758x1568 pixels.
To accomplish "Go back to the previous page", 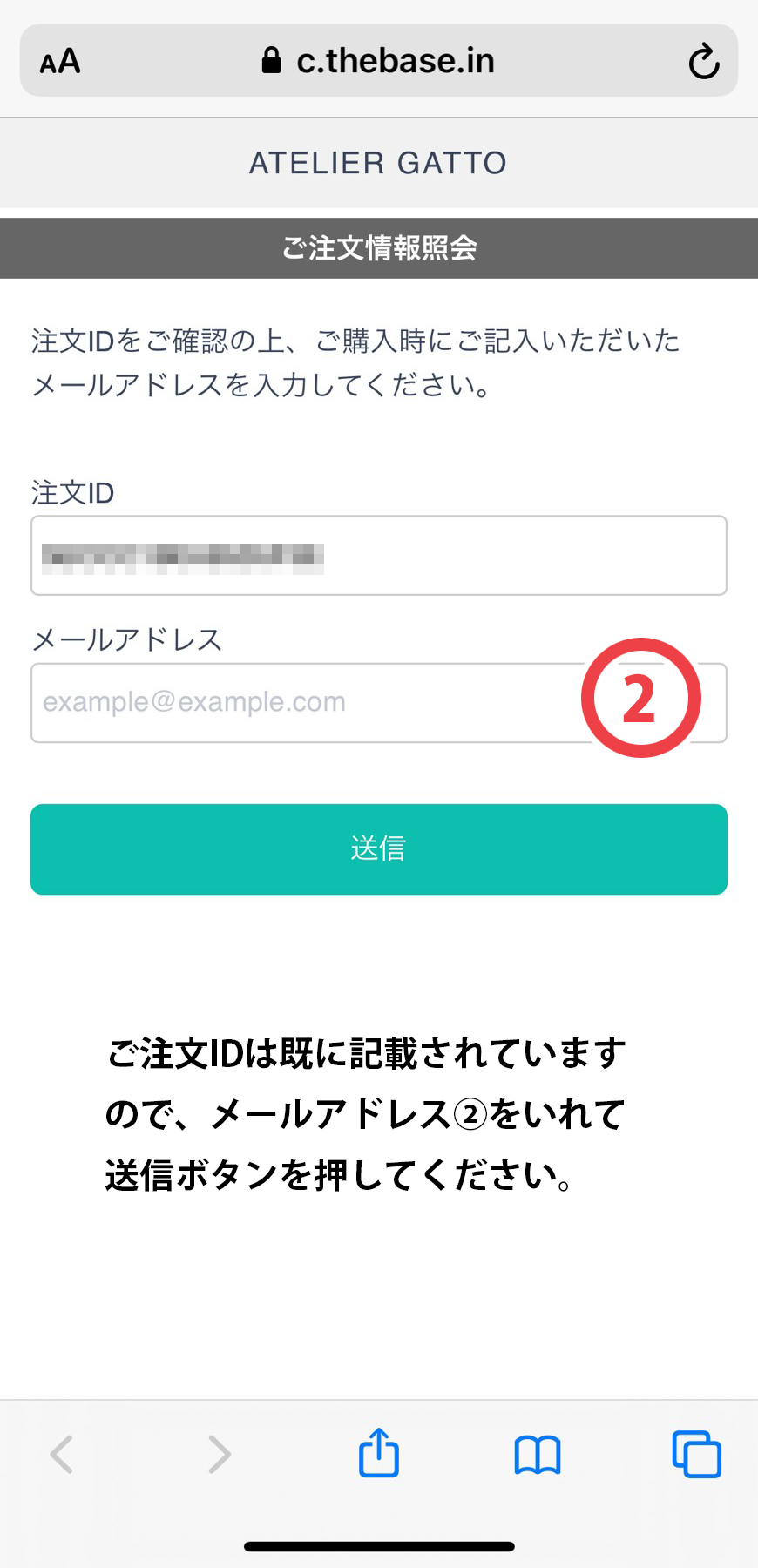I will click(62, 1454).
